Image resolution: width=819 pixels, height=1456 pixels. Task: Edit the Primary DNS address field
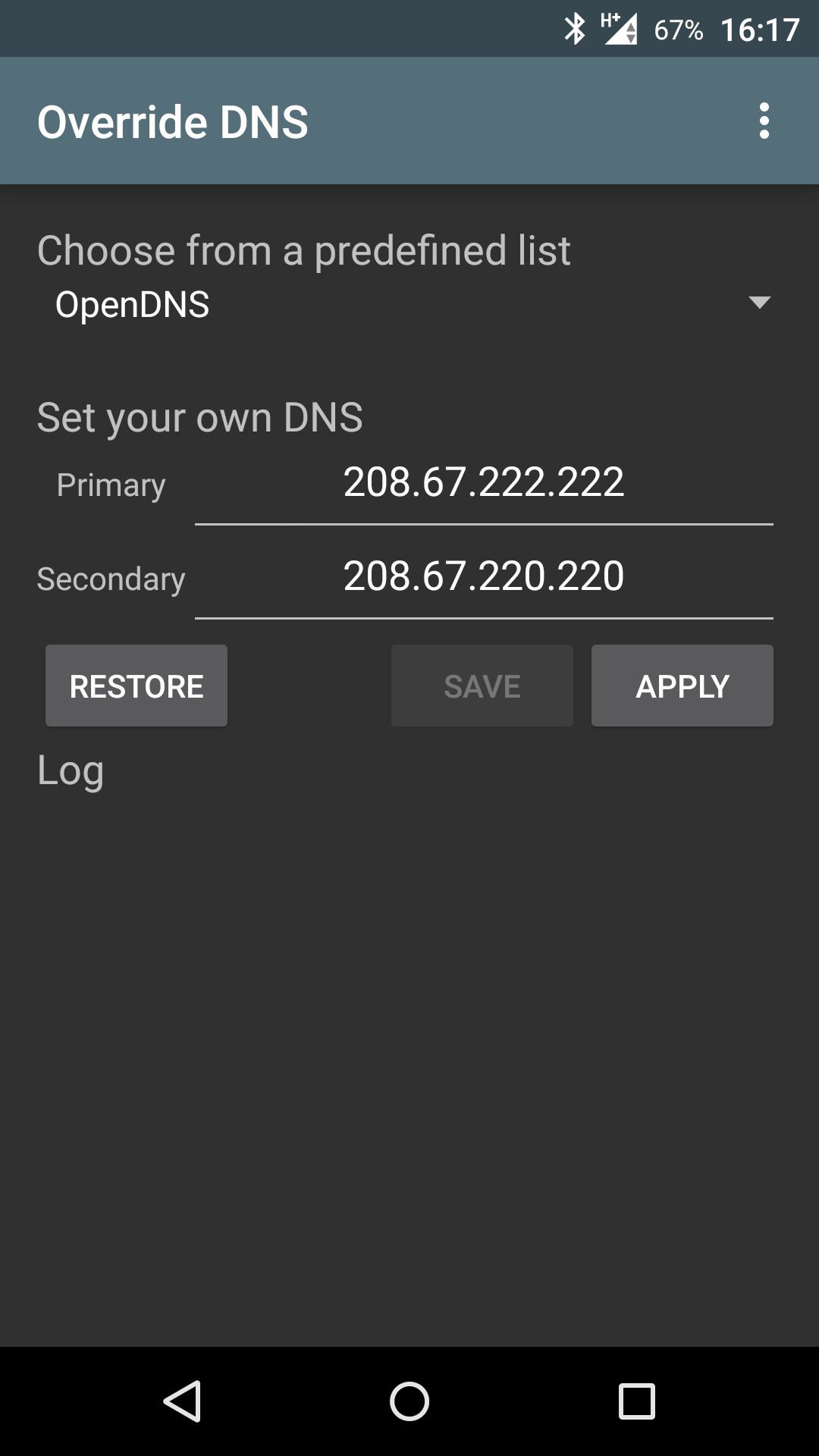pos(484,483)
